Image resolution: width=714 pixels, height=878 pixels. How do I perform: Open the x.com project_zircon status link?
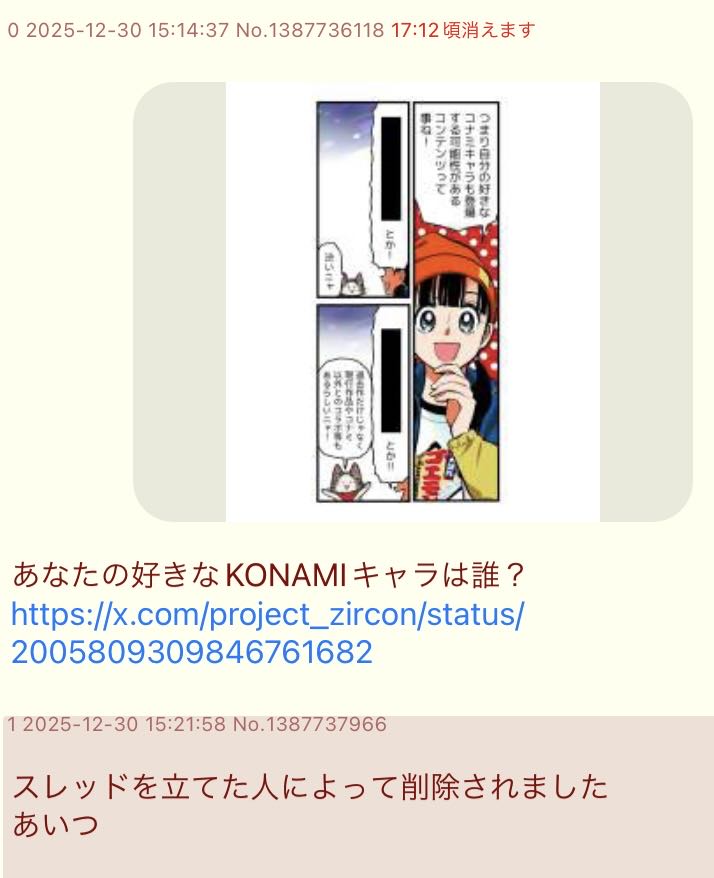[267, 632]
